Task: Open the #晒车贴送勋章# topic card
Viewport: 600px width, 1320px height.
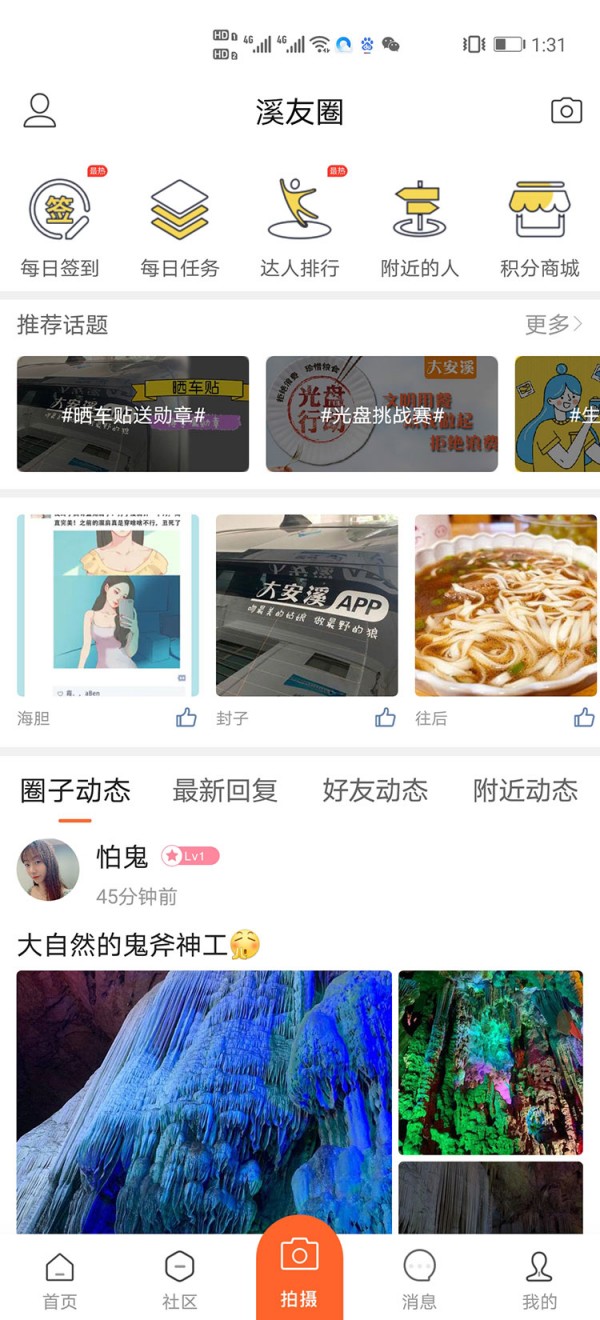Action: coord(133,414)
